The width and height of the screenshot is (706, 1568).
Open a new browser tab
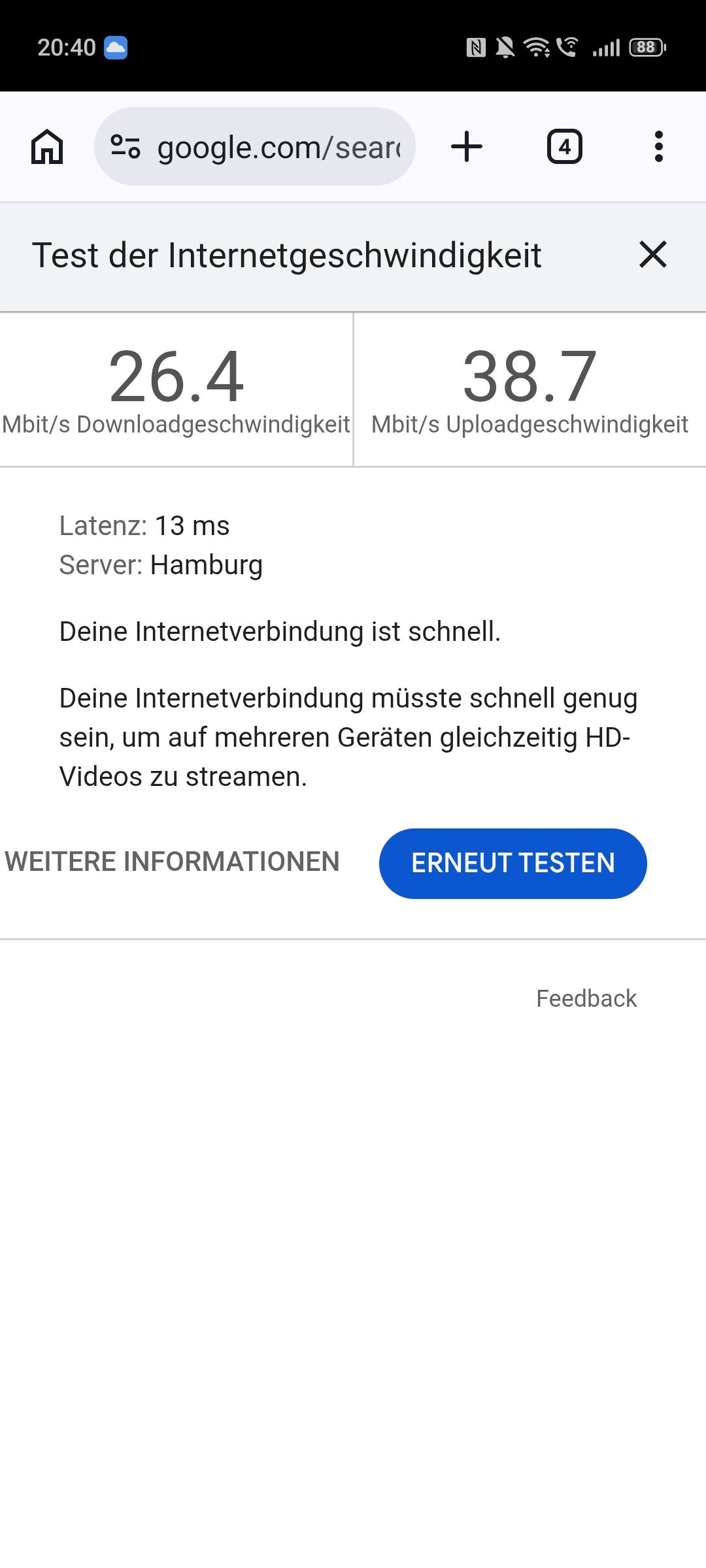pyautogui.click(x=467, y=146)
